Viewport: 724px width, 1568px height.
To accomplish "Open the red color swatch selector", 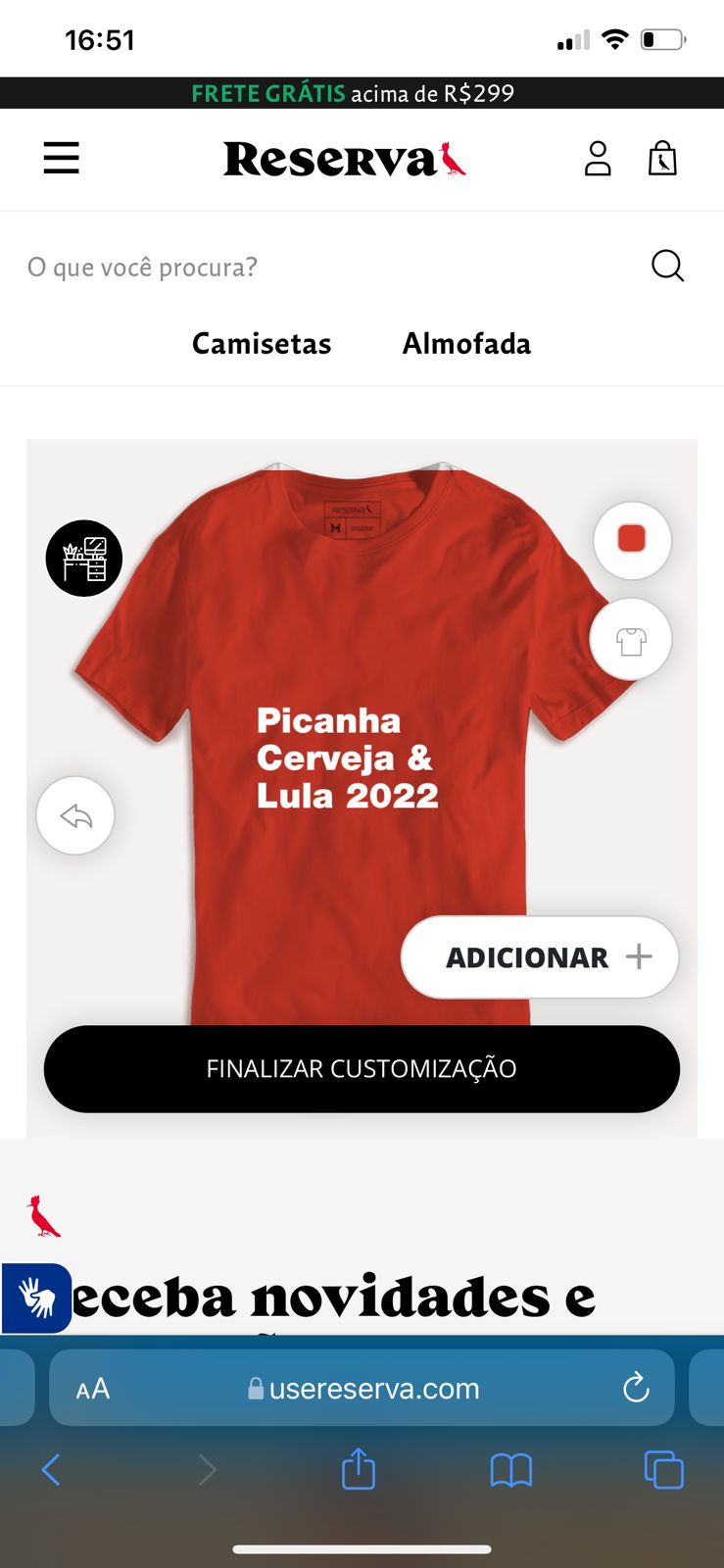I will tap(632, 539).
